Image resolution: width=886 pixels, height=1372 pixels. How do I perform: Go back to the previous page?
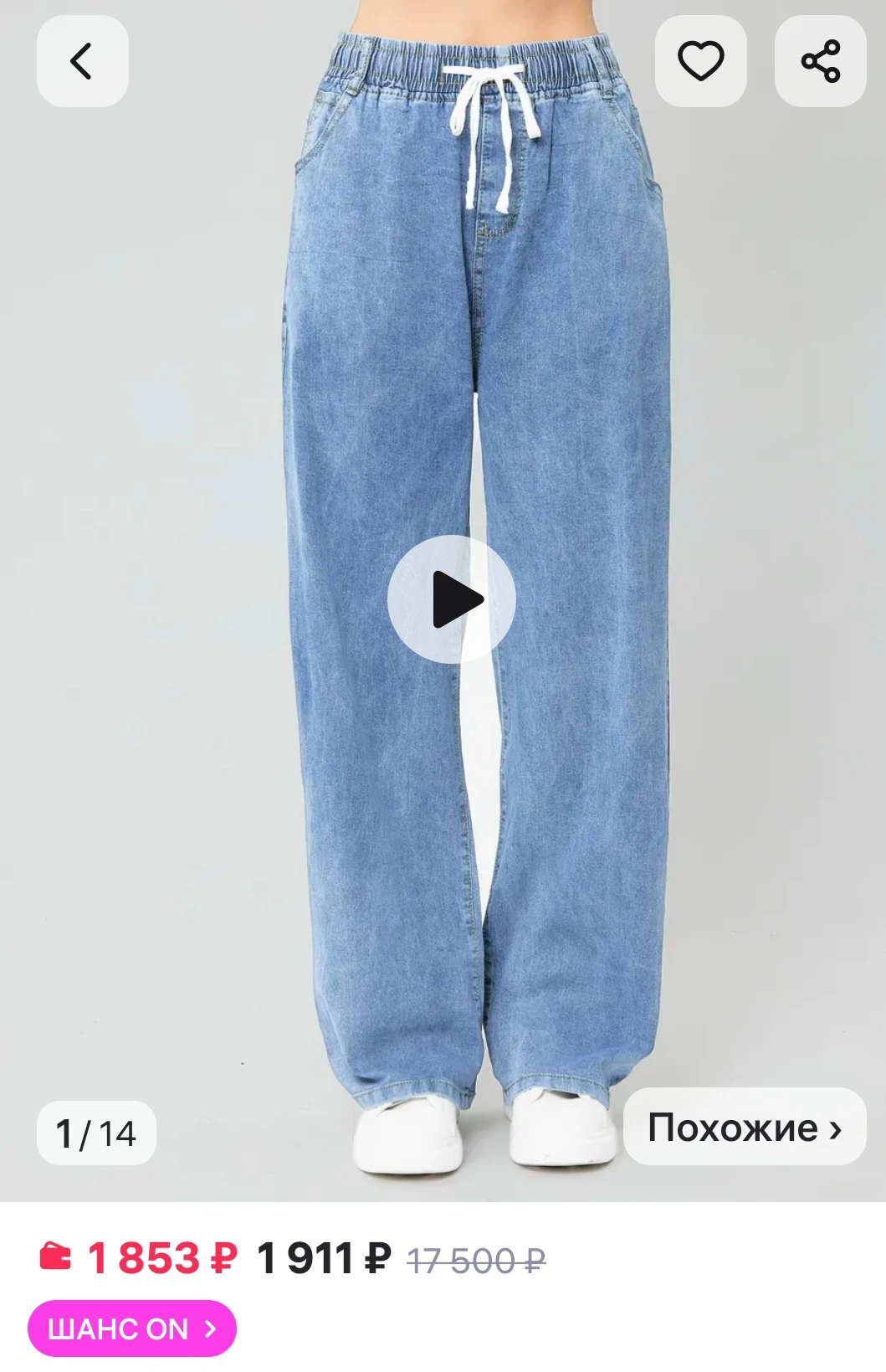pyautogui.click(x=82, y=61)
